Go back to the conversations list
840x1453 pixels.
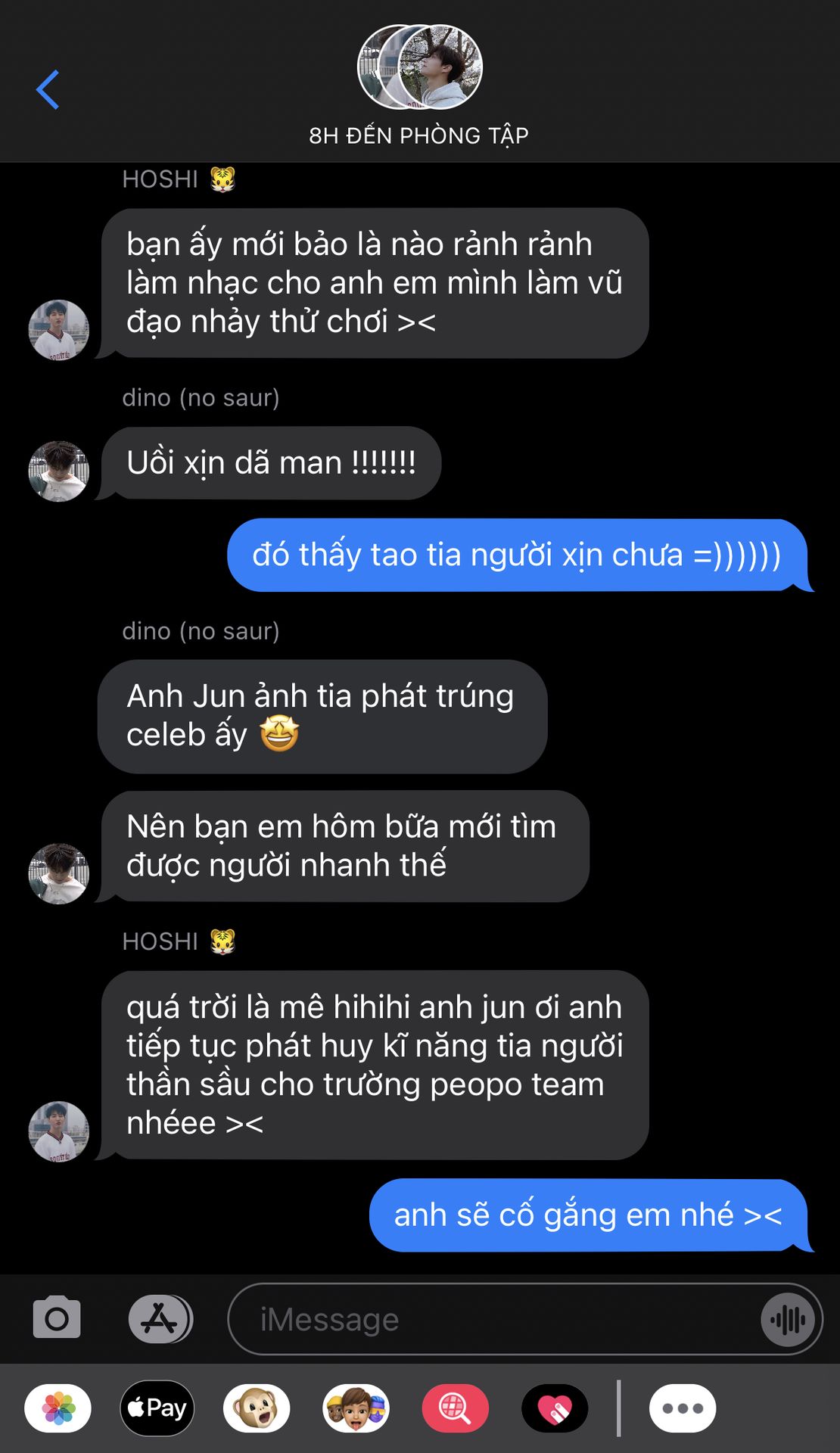click(x=48, y=90)
